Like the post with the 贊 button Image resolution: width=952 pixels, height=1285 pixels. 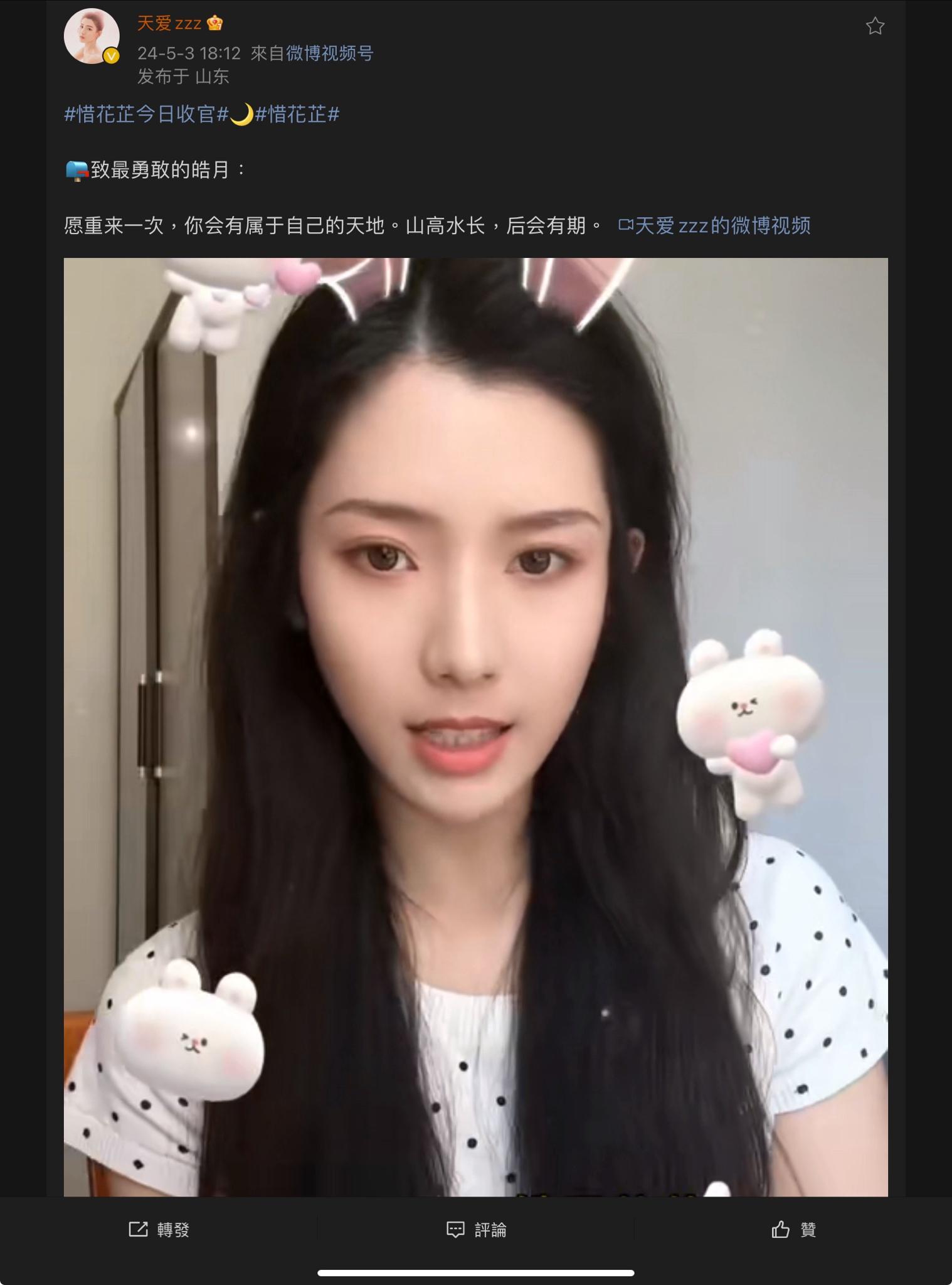[x=793, y=1230]
